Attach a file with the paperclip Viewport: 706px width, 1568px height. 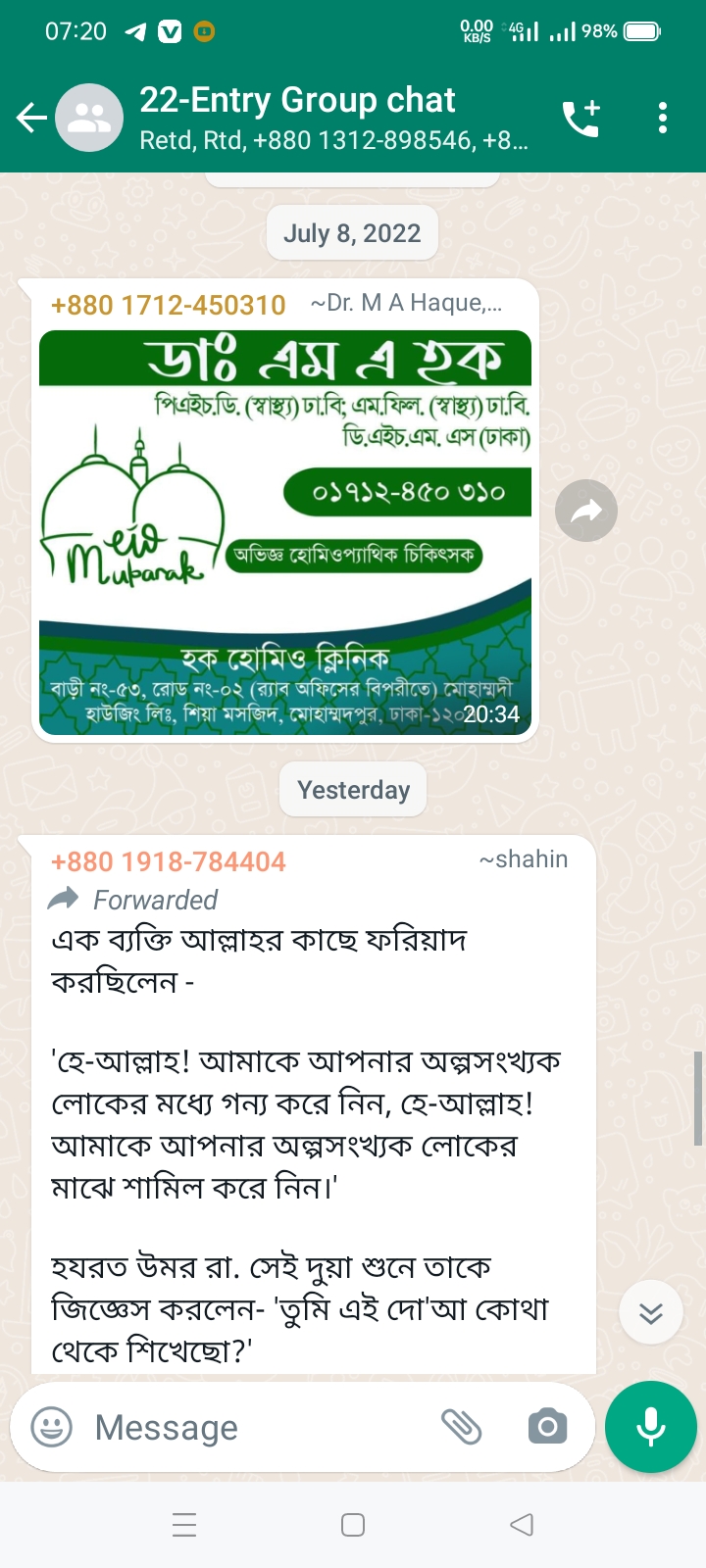coord(461,1427)
